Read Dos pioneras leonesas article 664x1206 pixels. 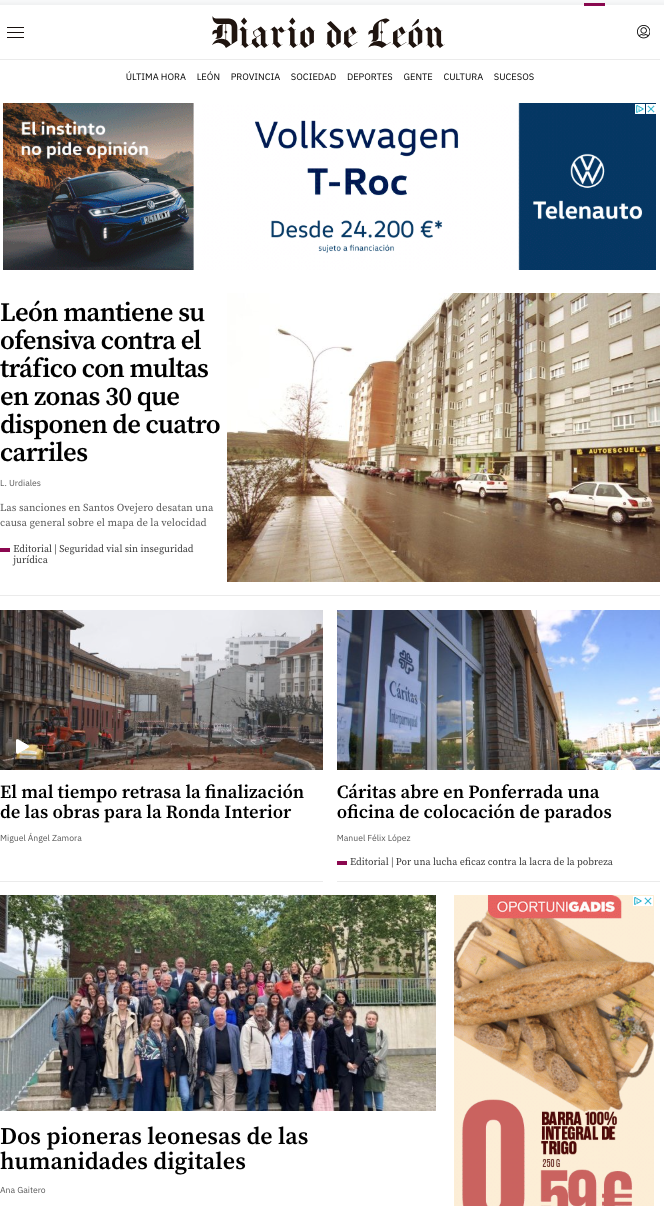coord(154,1149)
